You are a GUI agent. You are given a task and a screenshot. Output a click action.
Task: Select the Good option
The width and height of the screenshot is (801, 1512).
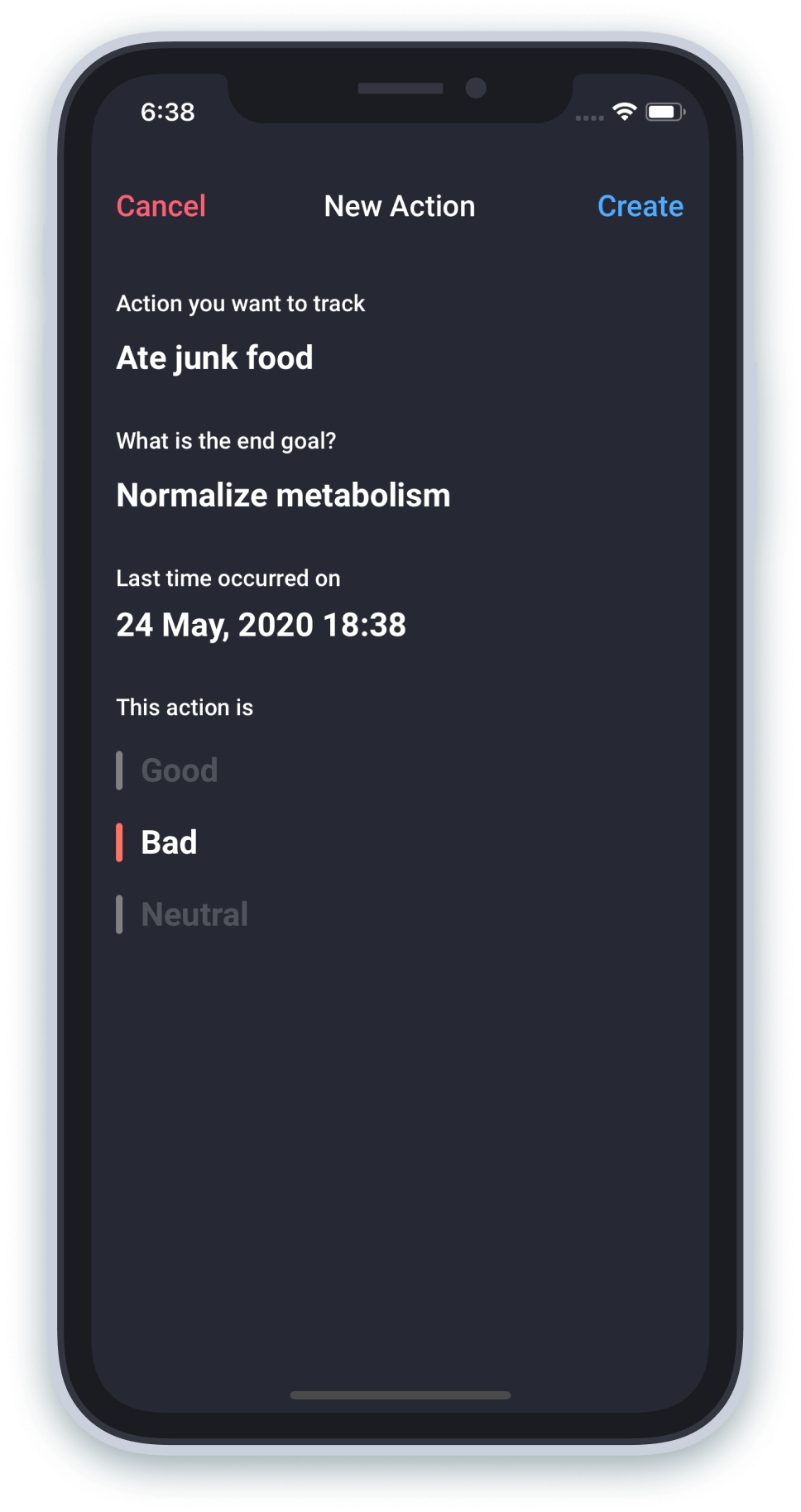point(179,770)
